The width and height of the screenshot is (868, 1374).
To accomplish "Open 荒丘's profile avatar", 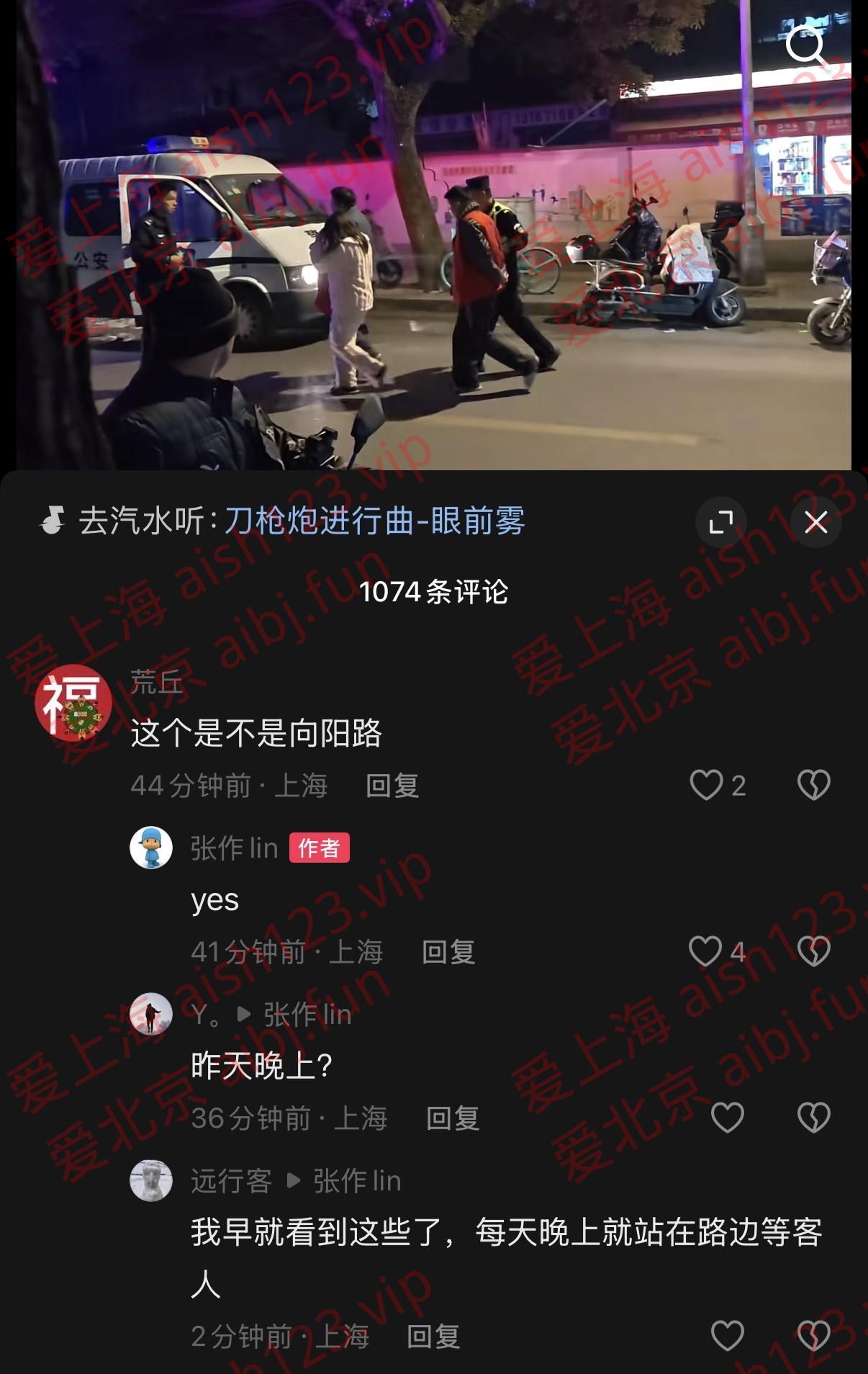I will pyautogui.click(x=73, y=703).
